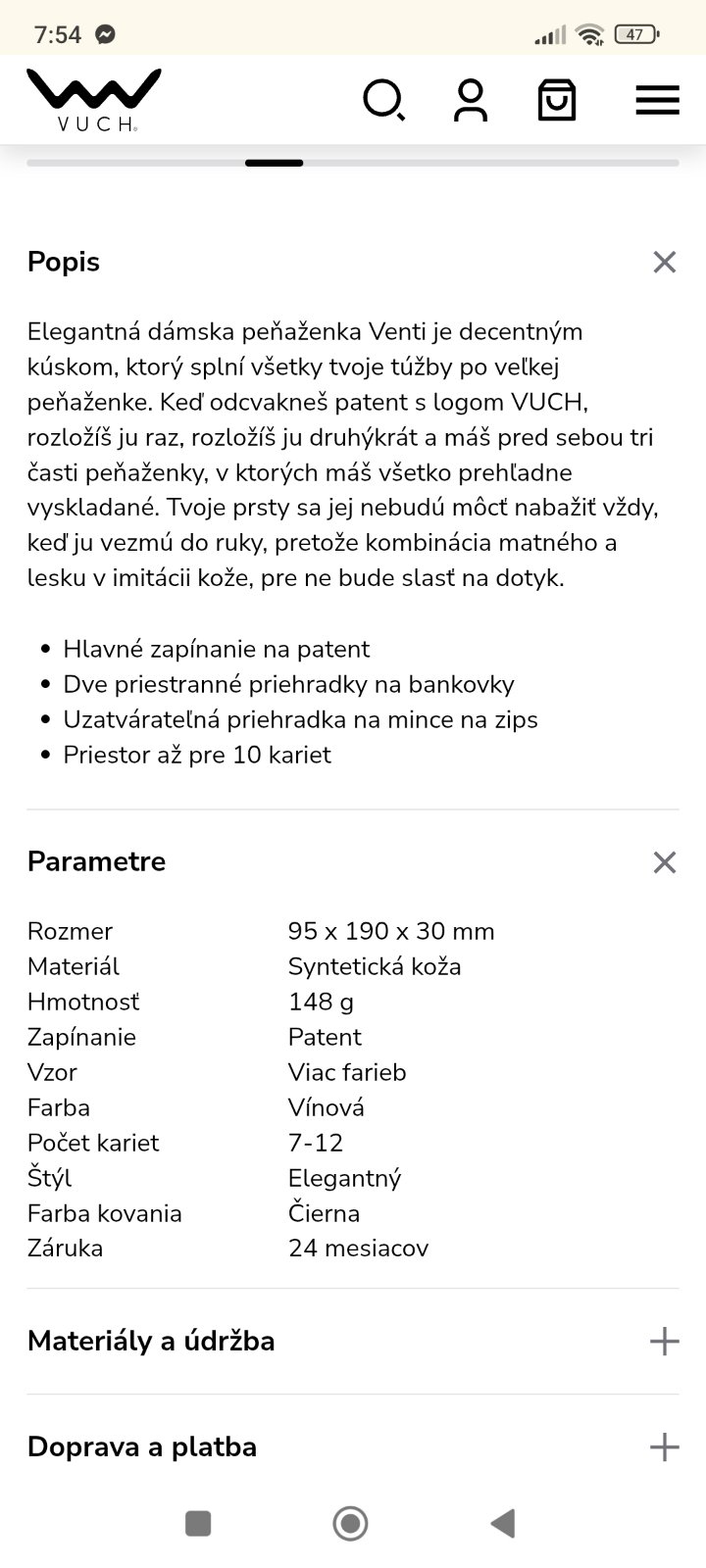Expand Materiály a údržba section
The width and height of the screenshot is (706, 1568).
(664, 1341)
